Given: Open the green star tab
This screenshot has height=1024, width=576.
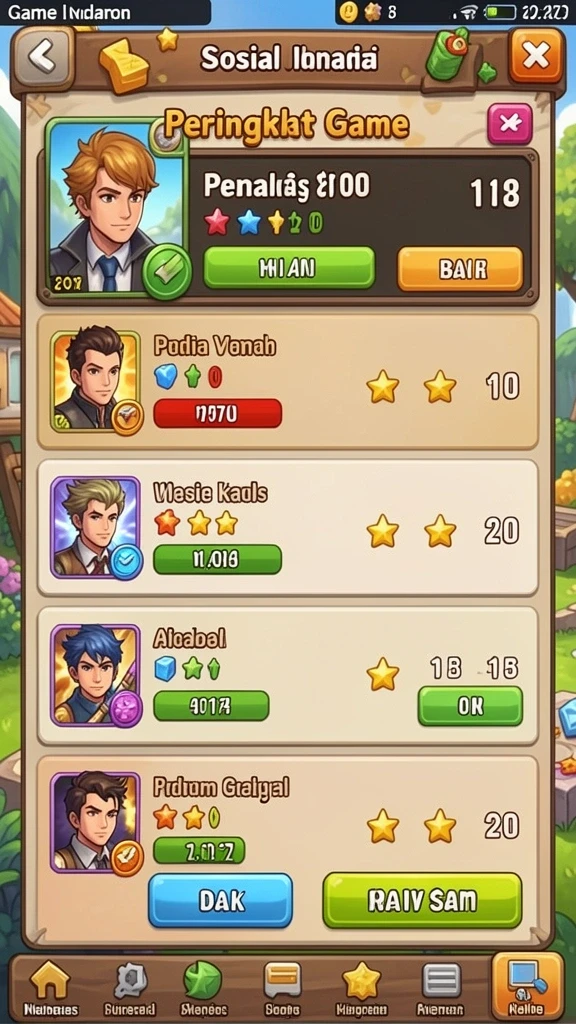Looking at the screenshot, I should point(202,988).
